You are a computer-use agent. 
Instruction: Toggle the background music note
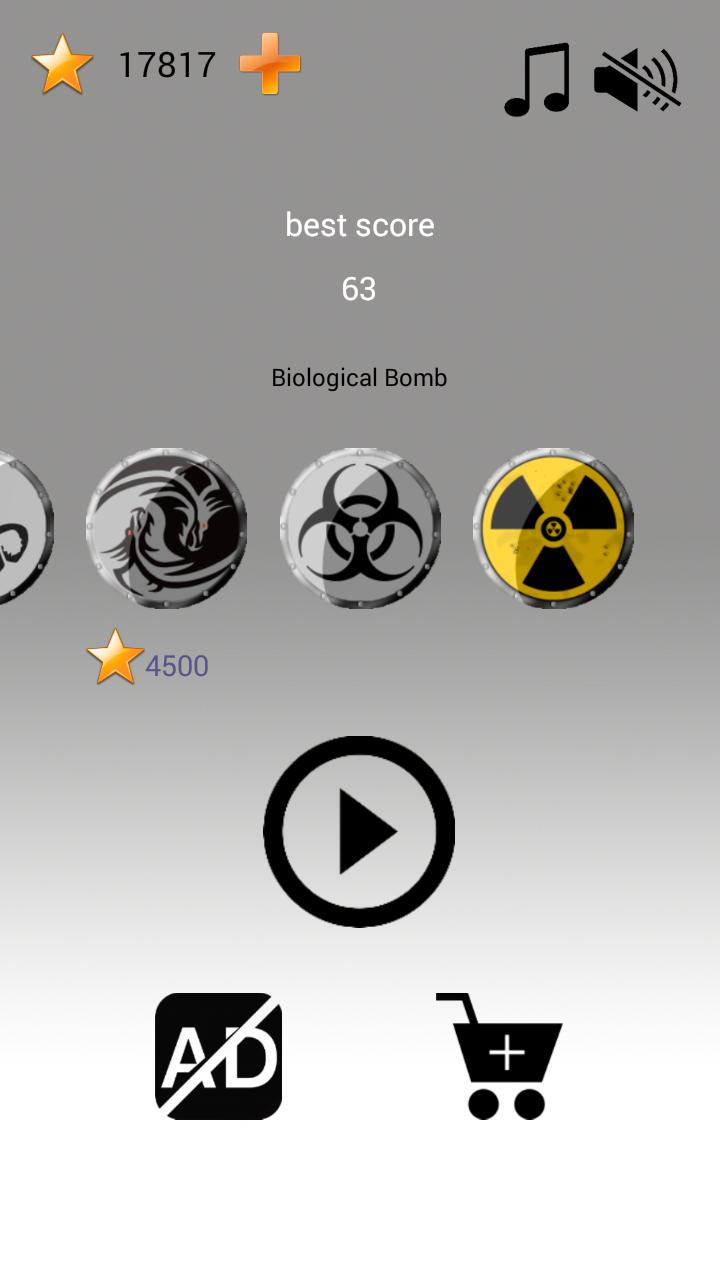coord(538,79)
